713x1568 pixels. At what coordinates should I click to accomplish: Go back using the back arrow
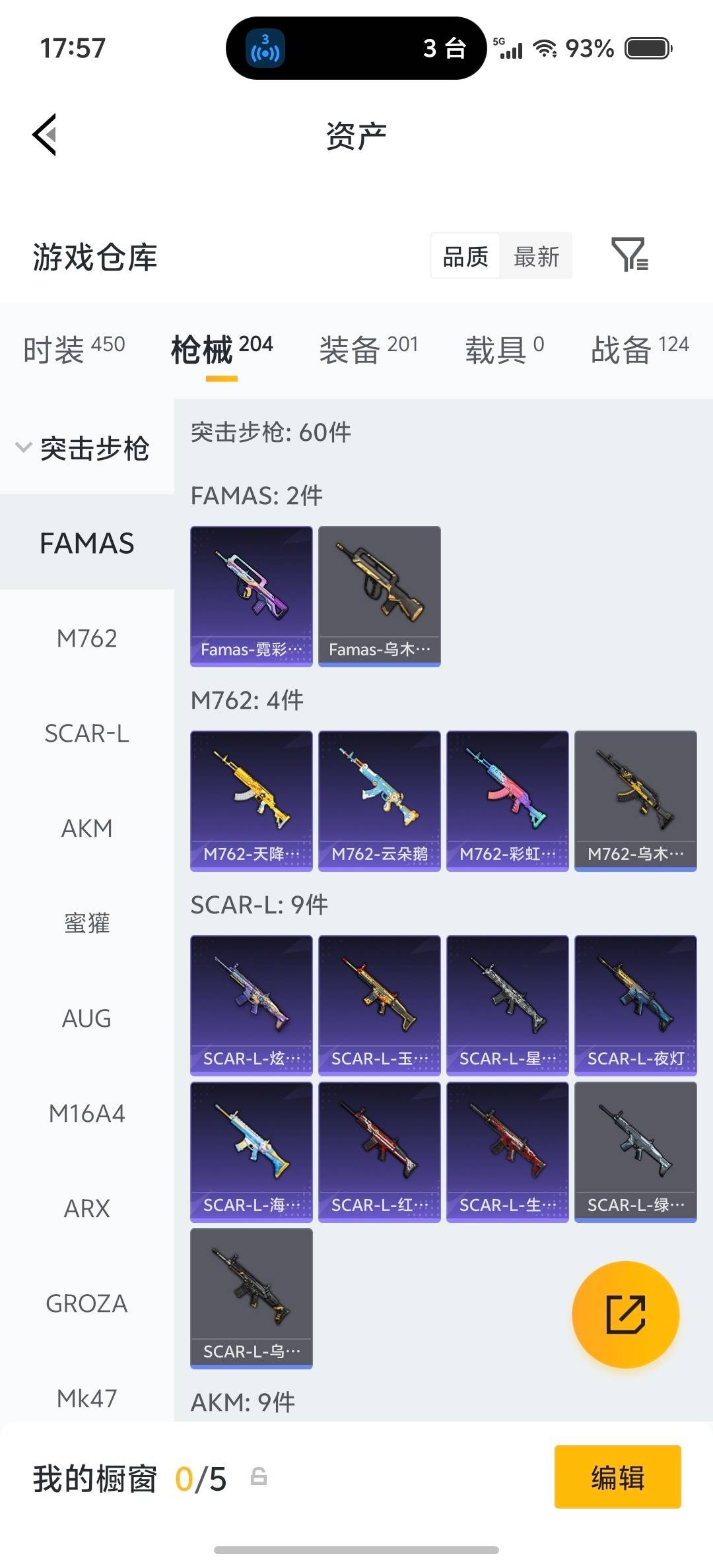click(x=44, y=134)
